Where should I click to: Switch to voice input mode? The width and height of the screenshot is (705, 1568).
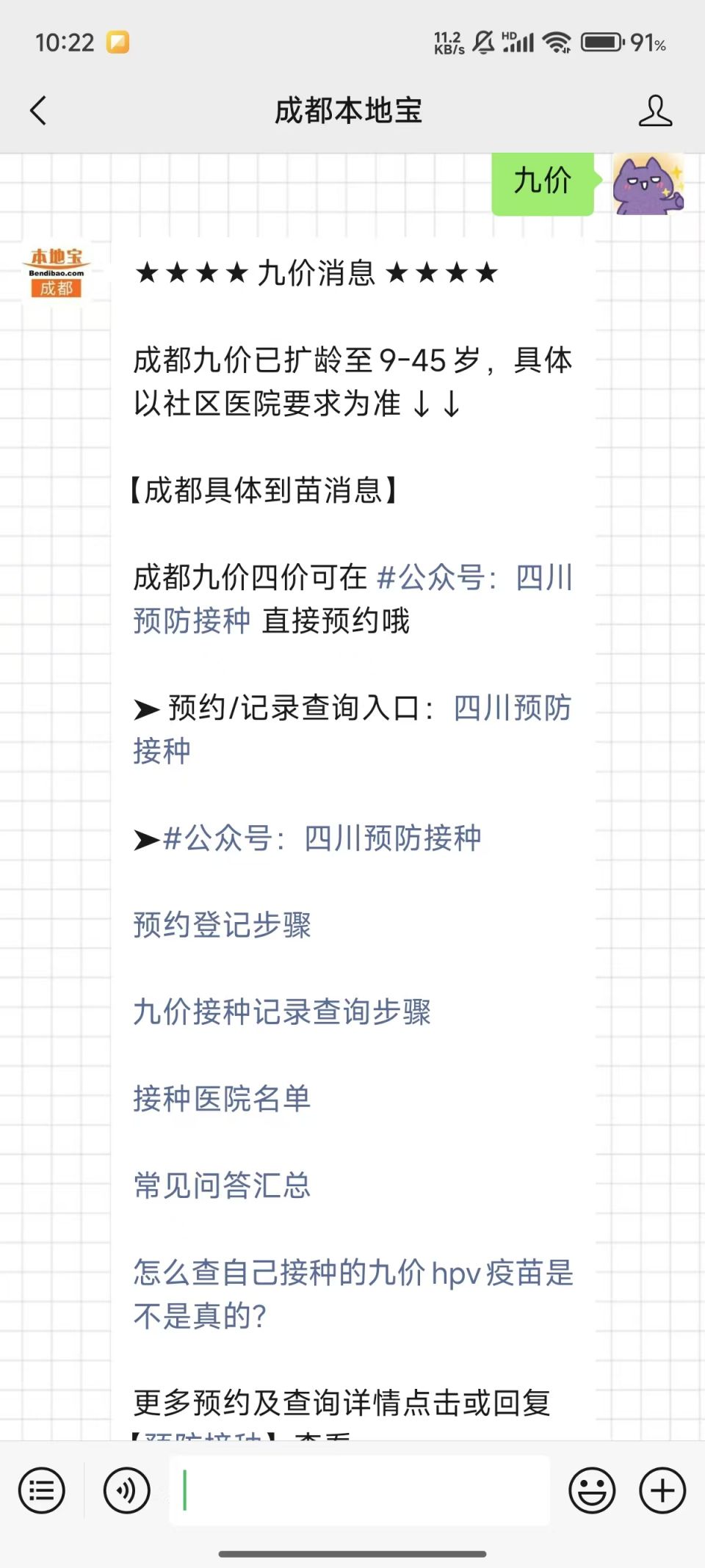pos(126,1490)
